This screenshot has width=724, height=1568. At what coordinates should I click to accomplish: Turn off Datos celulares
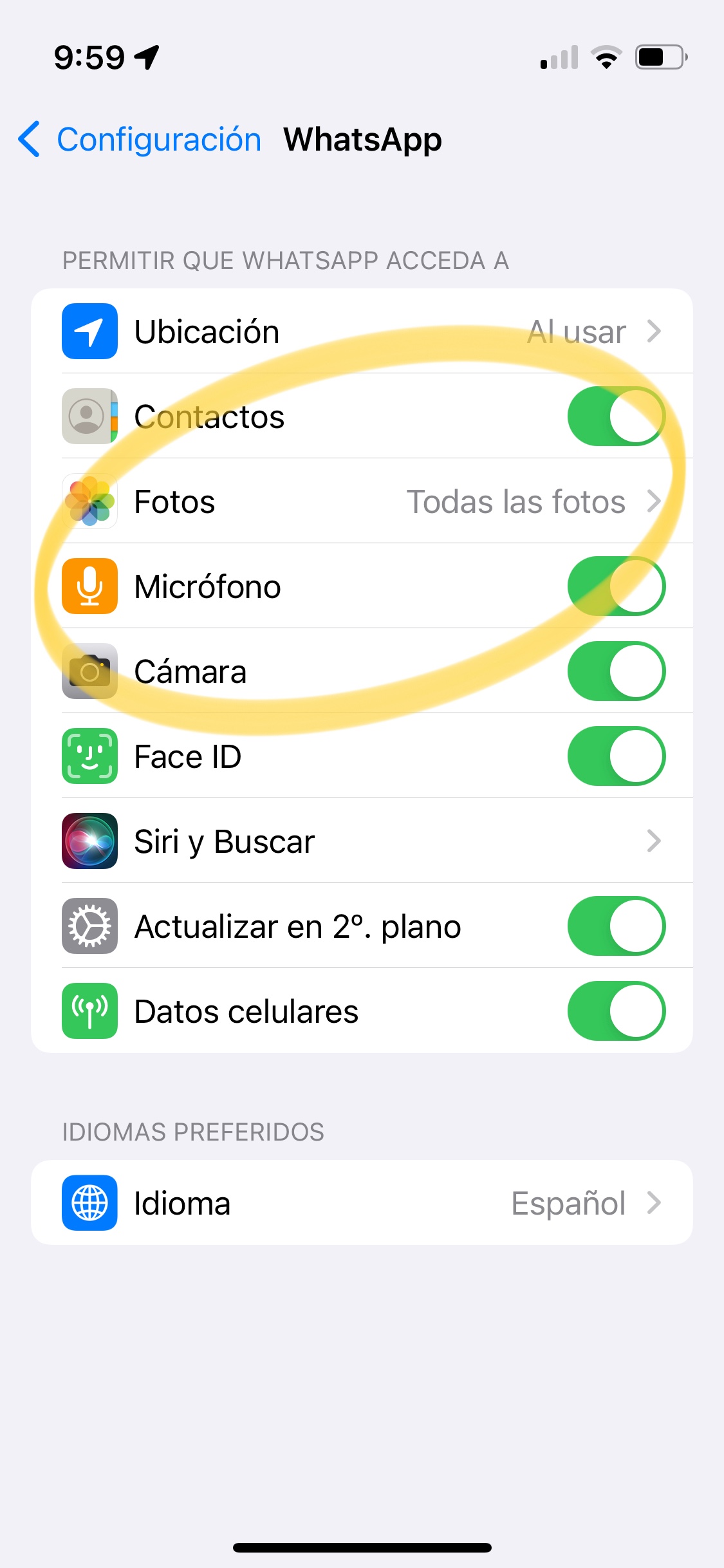615,1011
